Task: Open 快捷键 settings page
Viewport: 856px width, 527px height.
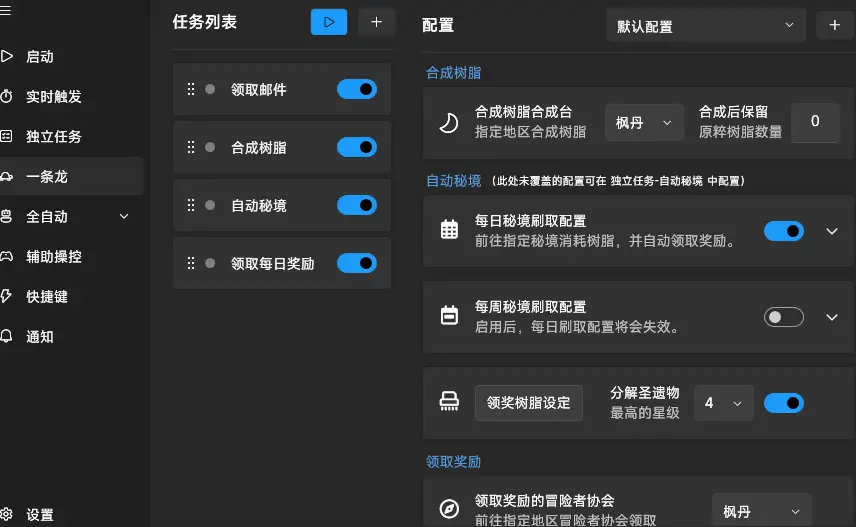Action: 46,297
